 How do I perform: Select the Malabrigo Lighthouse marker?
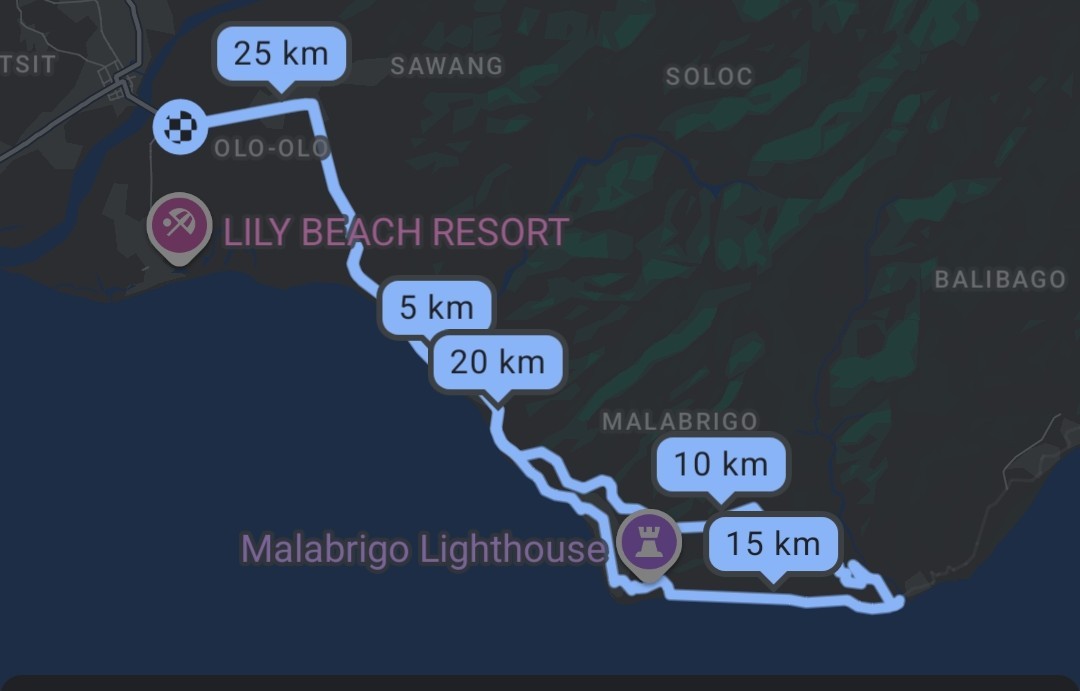tap(650, 544)
